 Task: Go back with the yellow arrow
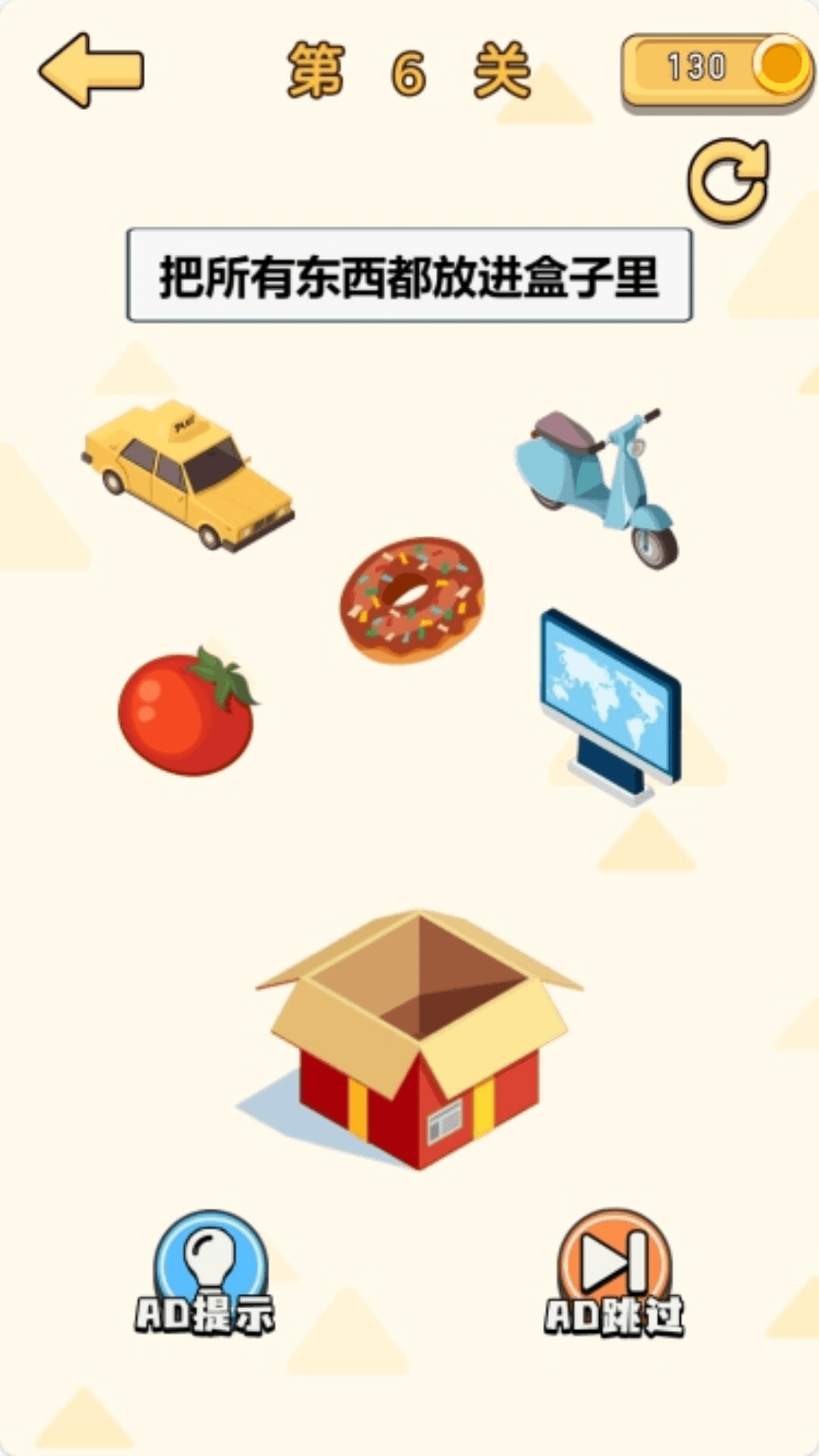[x=91, y=70]
